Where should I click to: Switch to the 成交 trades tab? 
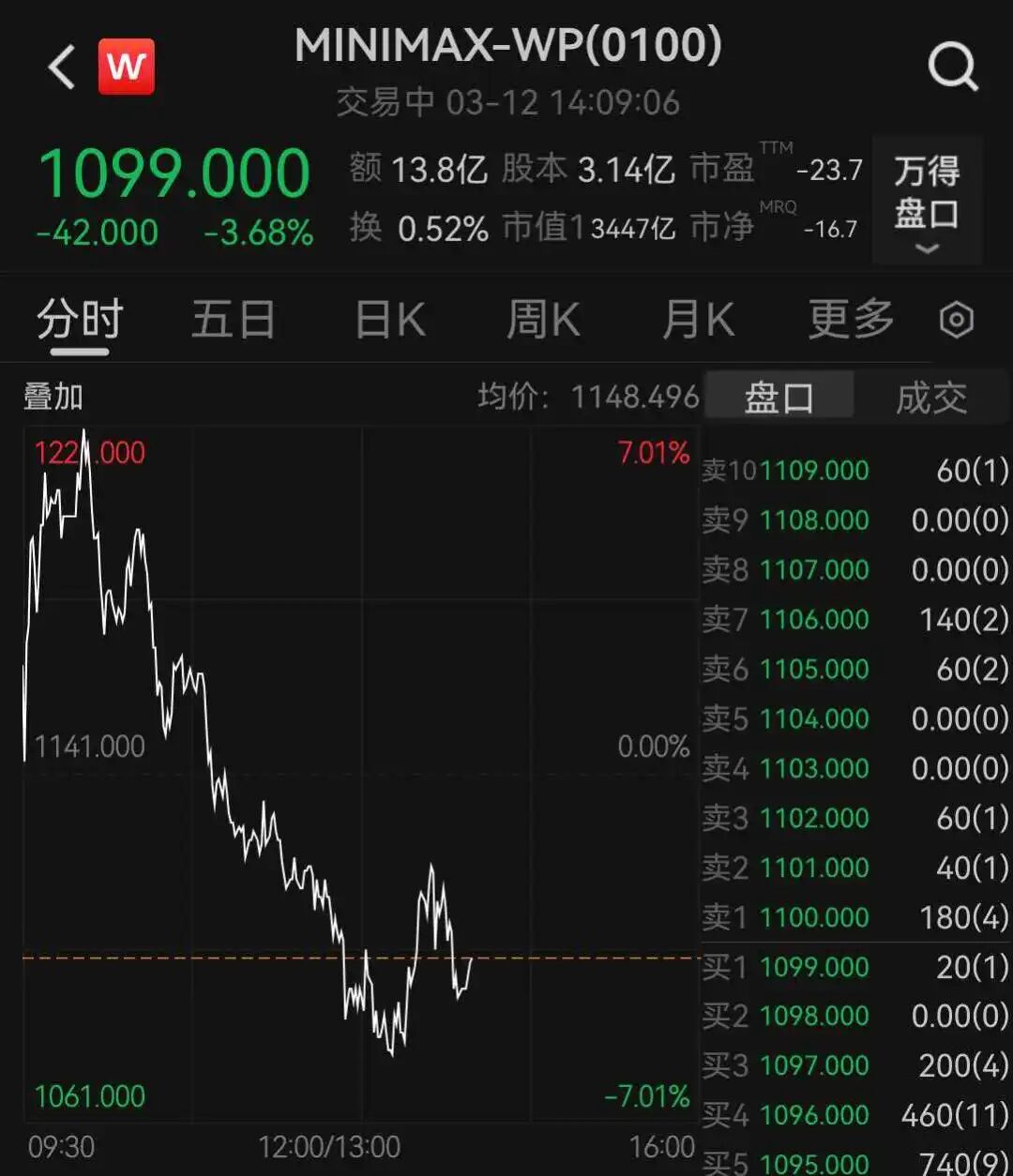(x=930, y=398)
